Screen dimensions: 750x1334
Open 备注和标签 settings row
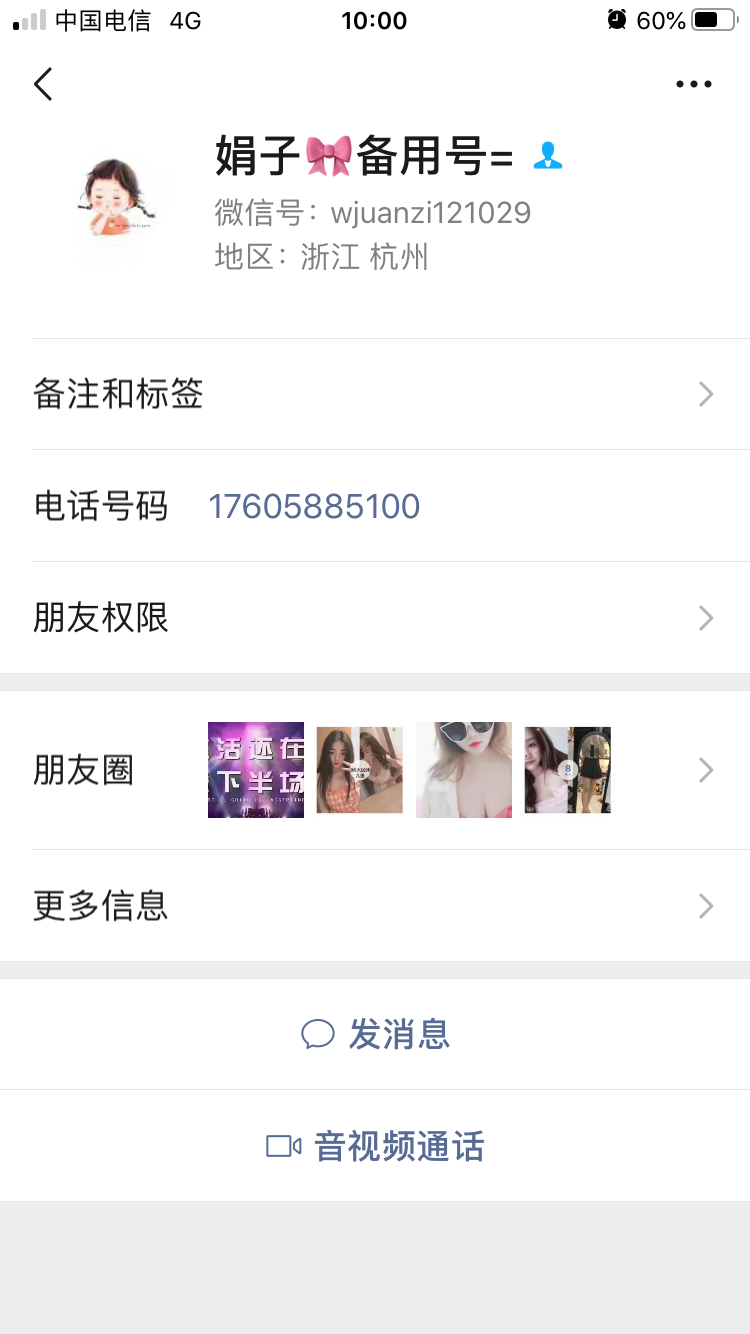coord(375,394)
